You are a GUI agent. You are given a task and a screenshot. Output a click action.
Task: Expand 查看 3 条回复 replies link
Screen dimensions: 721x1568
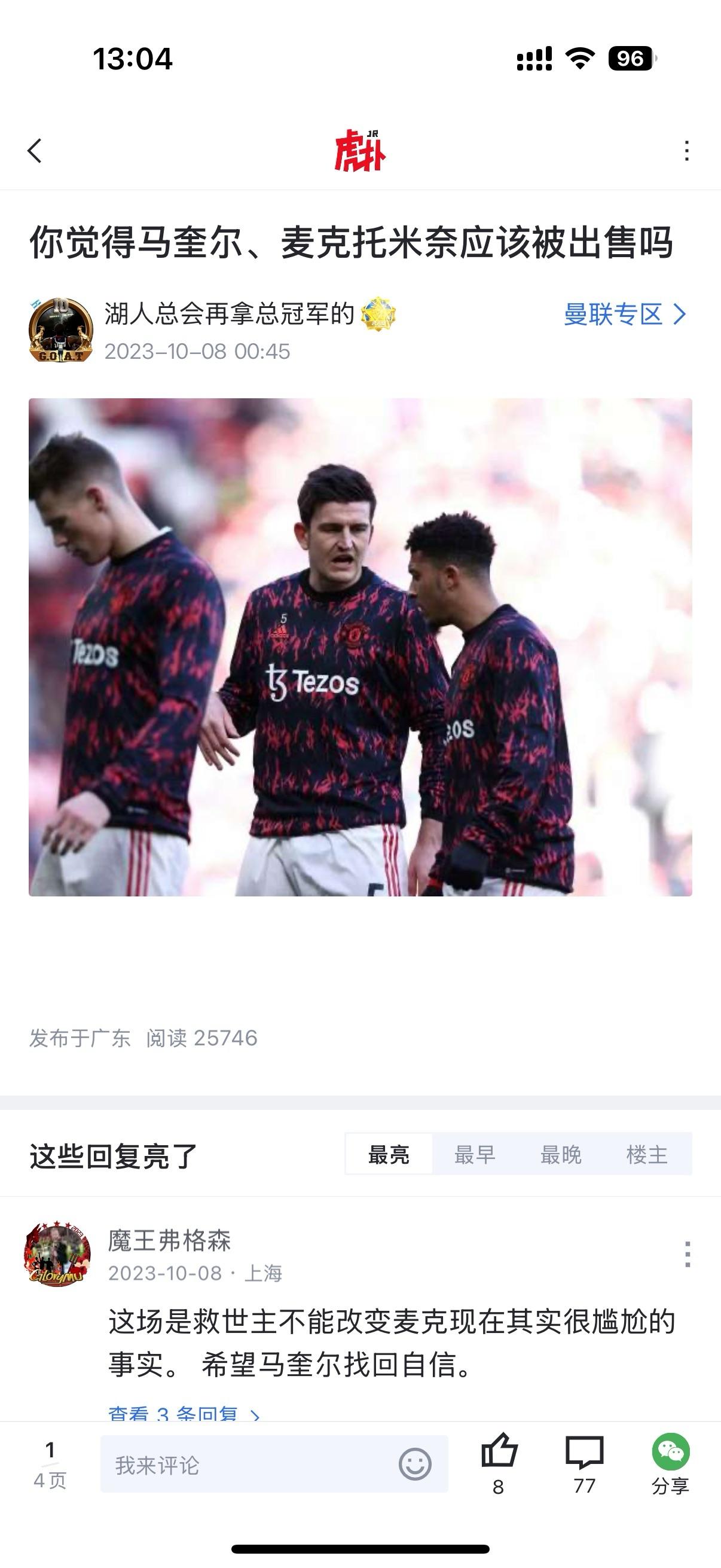pos(184,1413)
